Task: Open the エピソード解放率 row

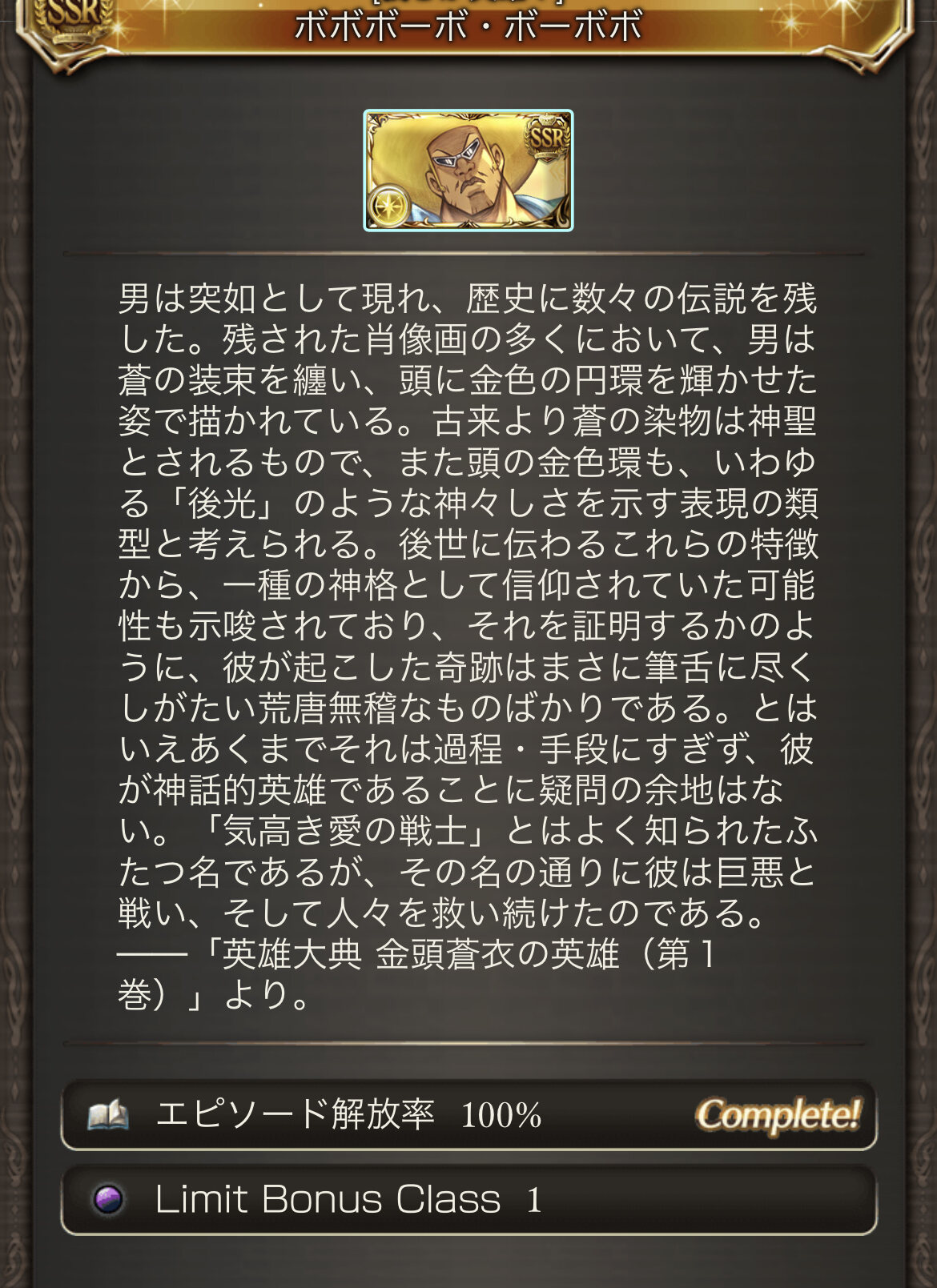Action: tap(468, 1114)
